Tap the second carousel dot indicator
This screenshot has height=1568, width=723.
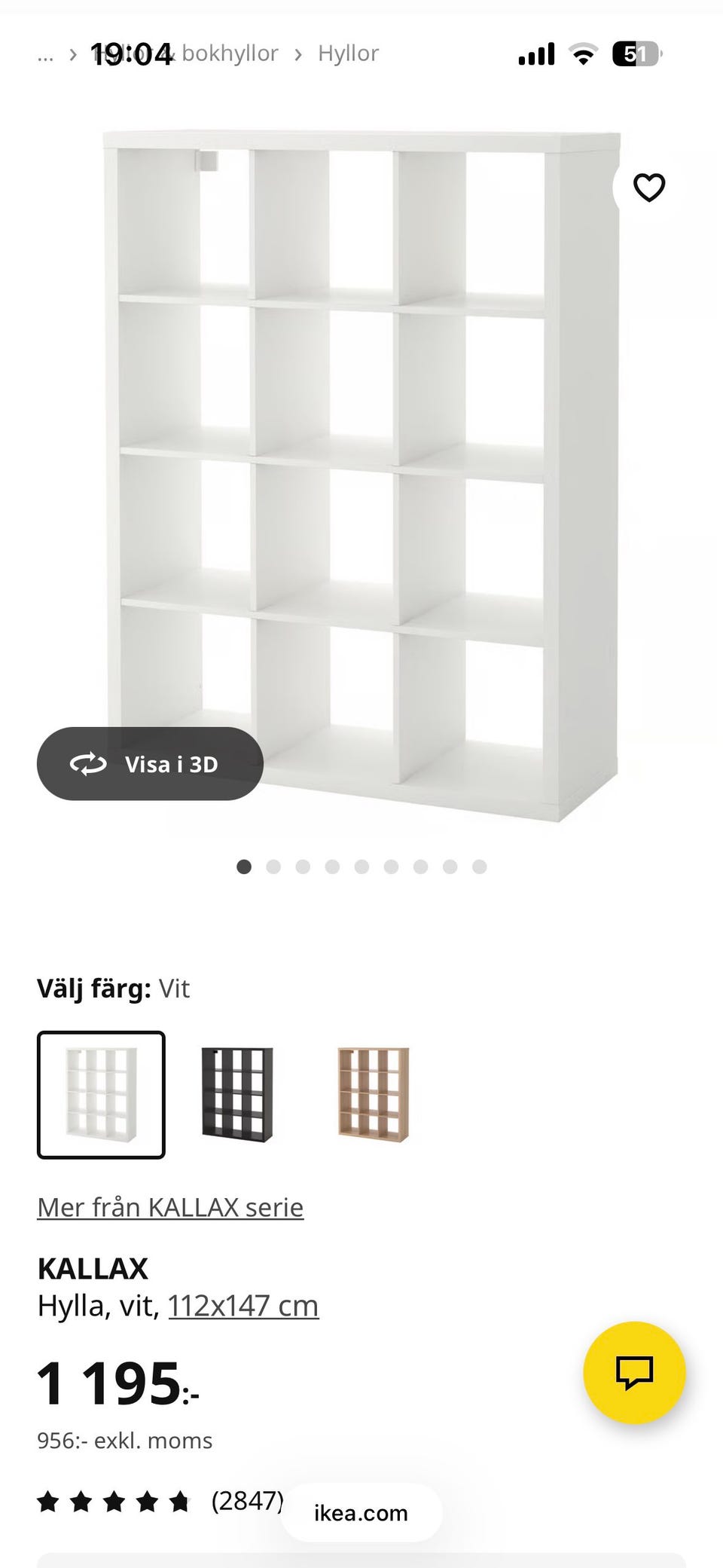click(x=274, y=867)
